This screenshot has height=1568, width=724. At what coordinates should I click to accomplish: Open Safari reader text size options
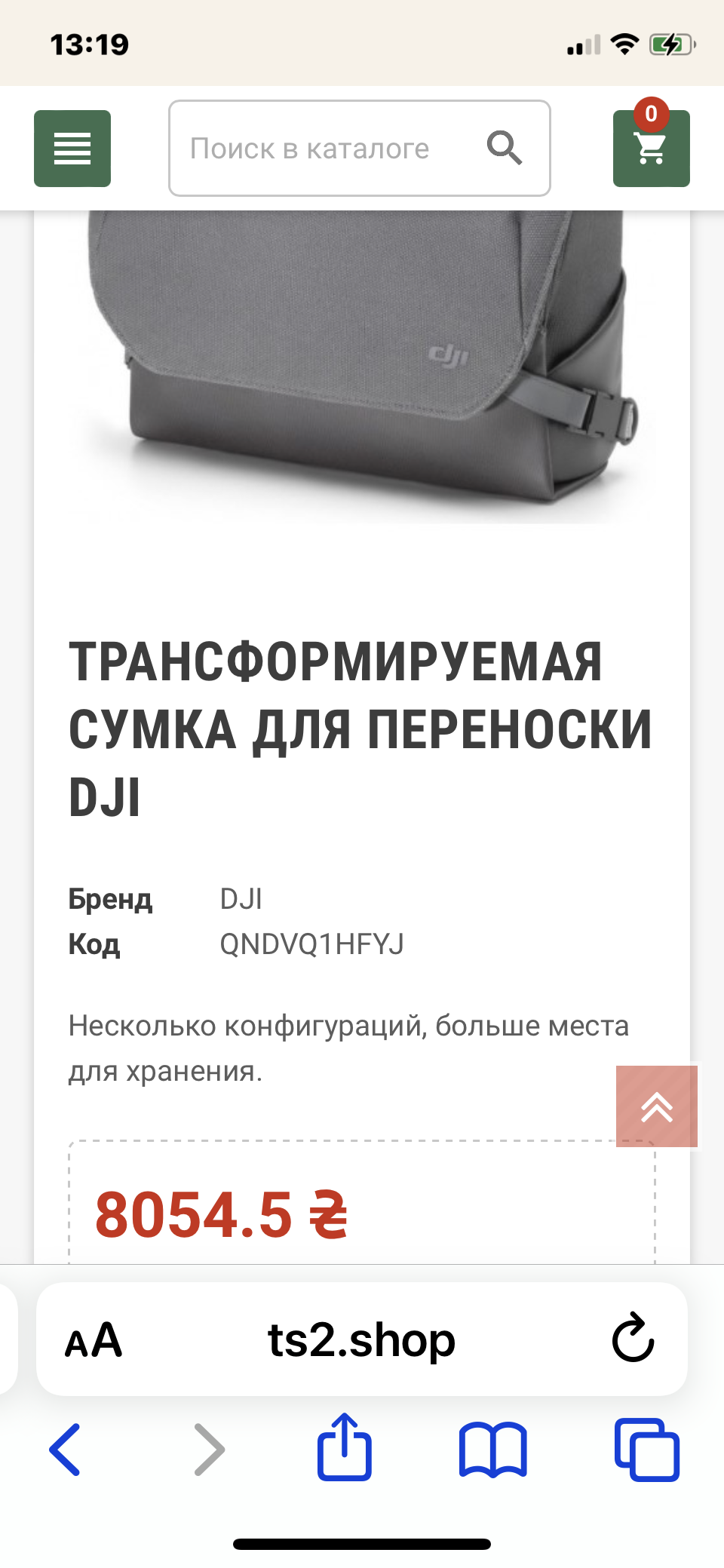94,1340
